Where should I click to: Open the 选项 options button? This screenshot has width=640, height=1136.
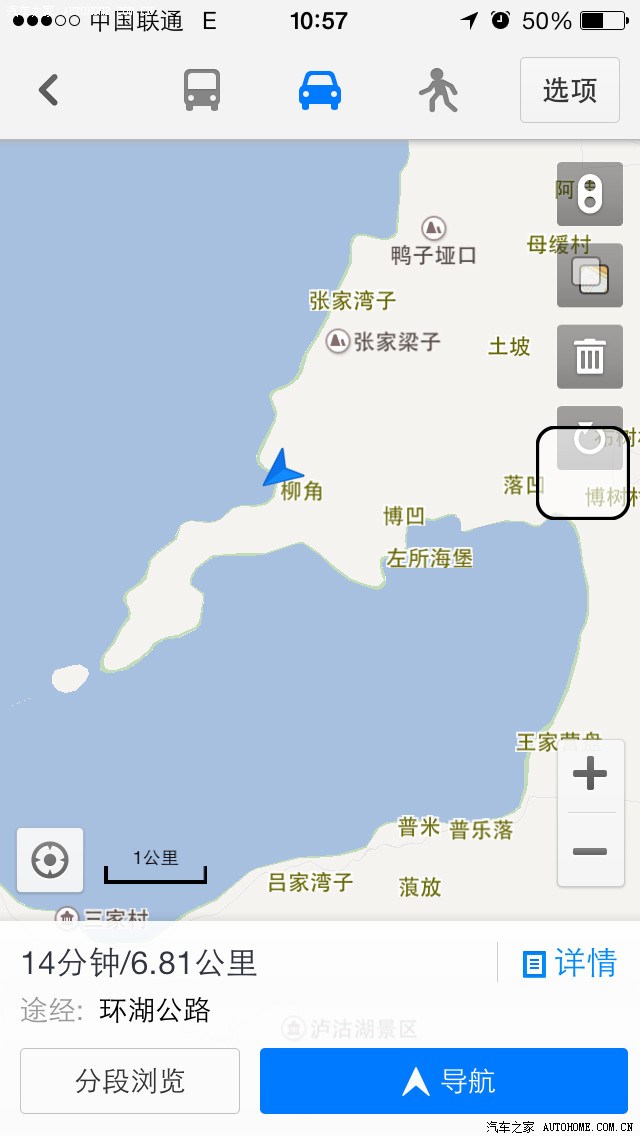click(570, 90)
